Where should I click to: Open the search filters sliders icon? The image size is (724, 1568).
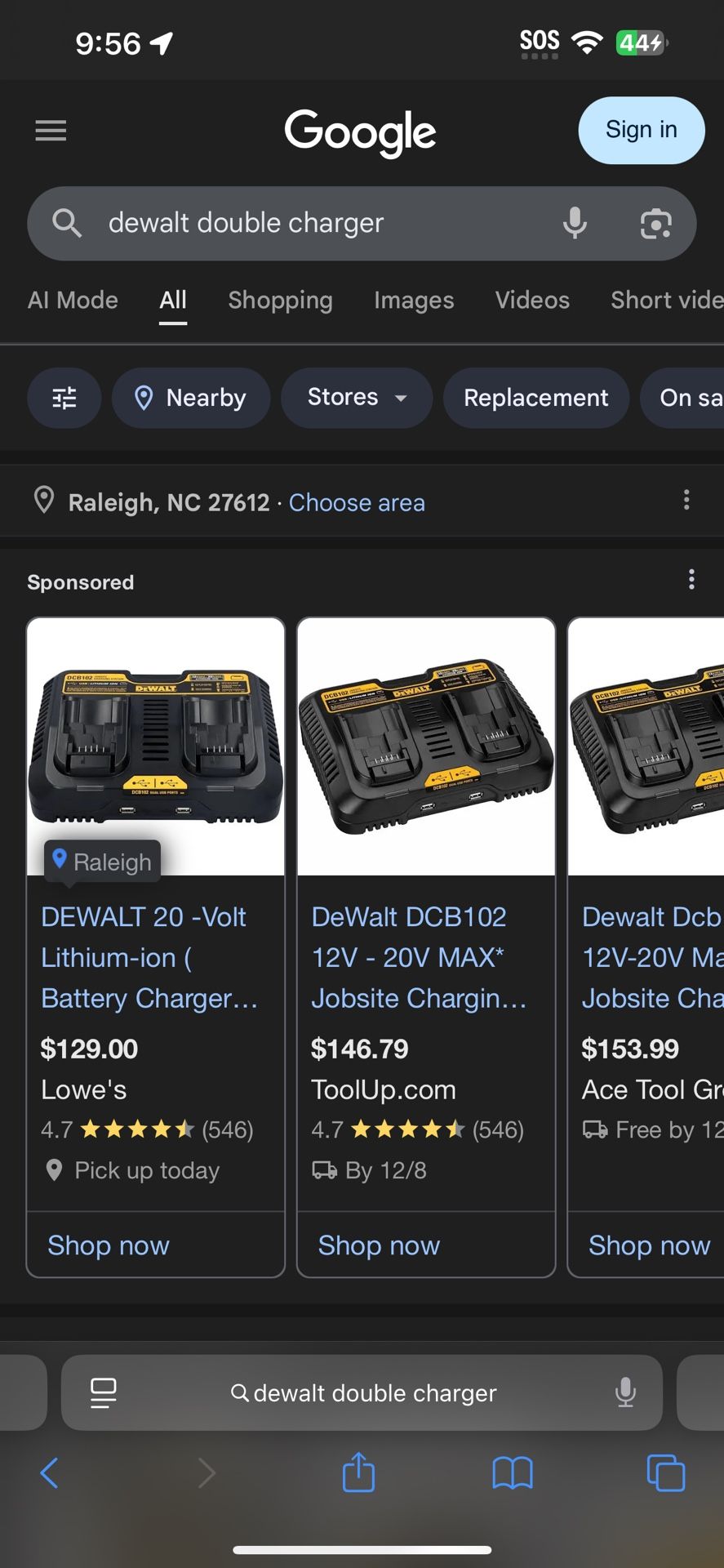point(64,398)
